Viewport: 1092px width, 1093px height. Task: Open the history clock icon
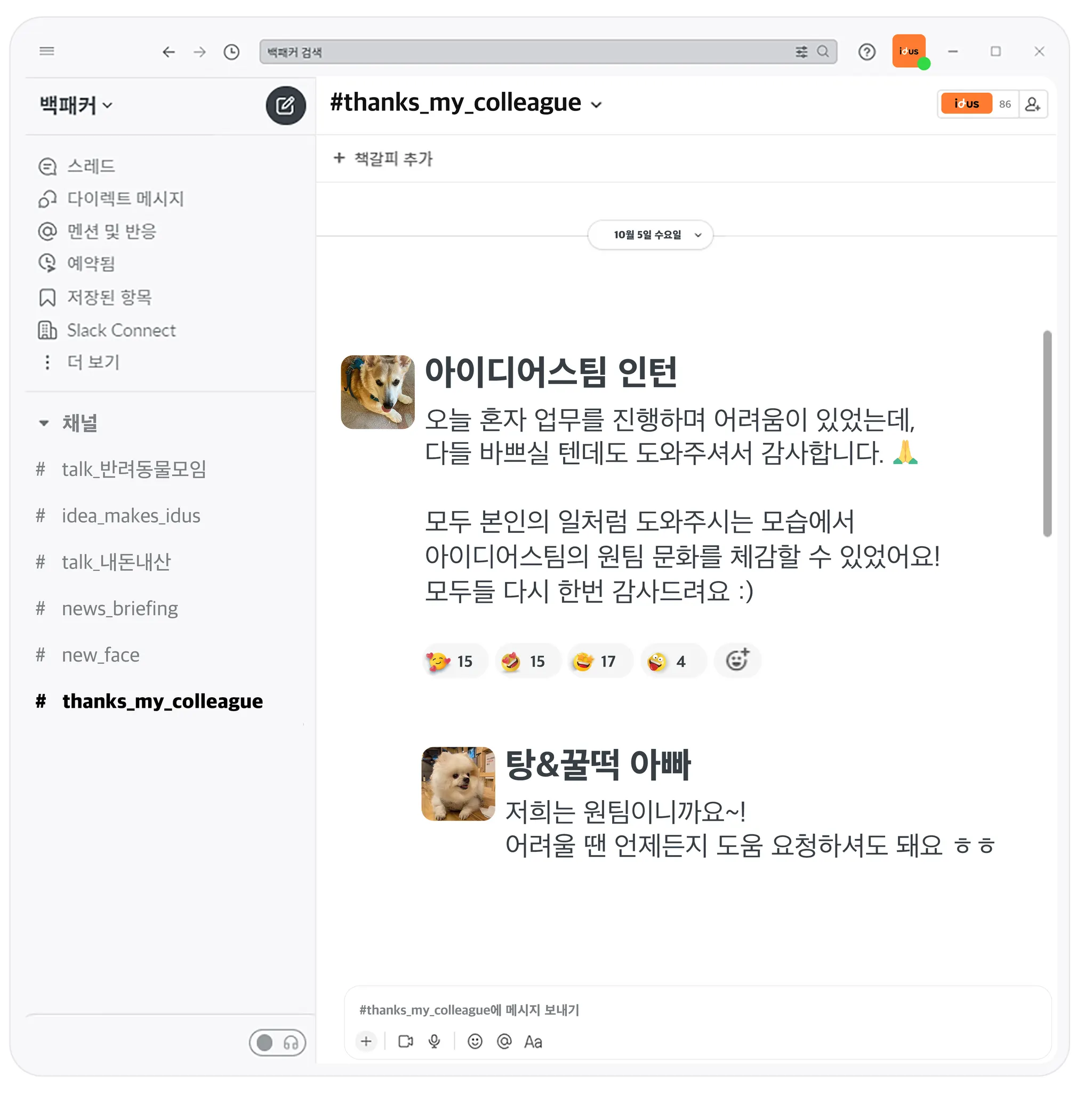click(231, 52)
